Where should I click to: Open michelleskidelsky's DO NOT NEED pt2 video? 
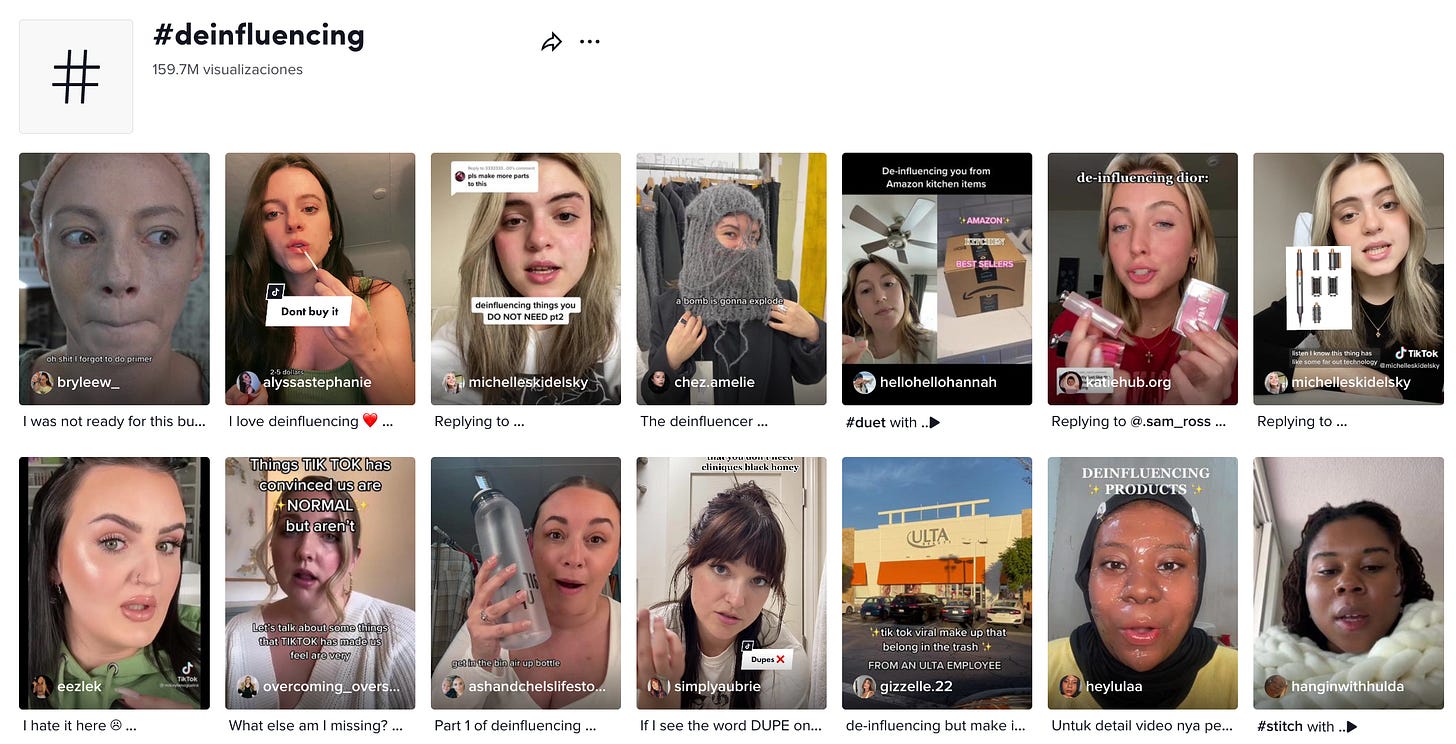(x=525, y=278)
